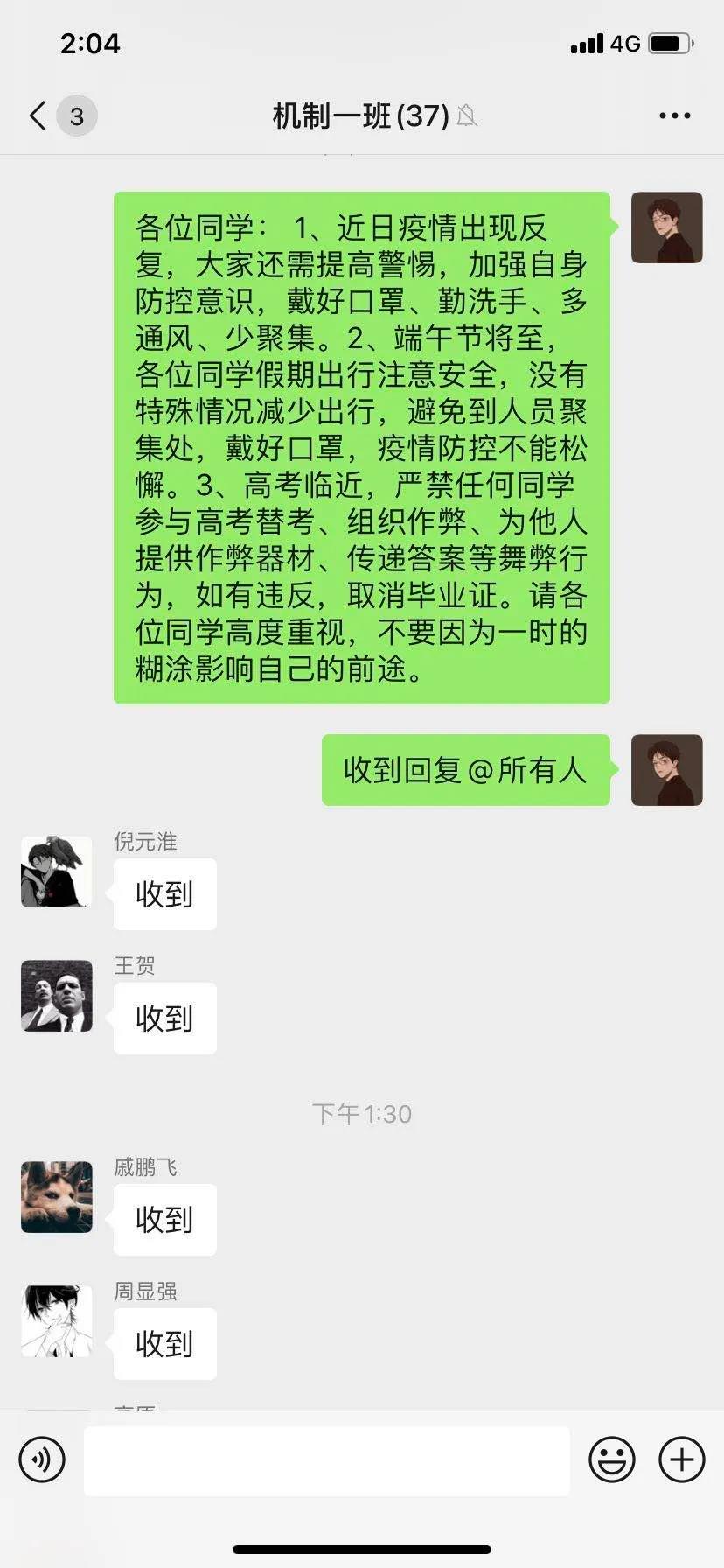
Task: Open sender avatar beside 收到回复@所有人
Action: [x=666, y=770]
